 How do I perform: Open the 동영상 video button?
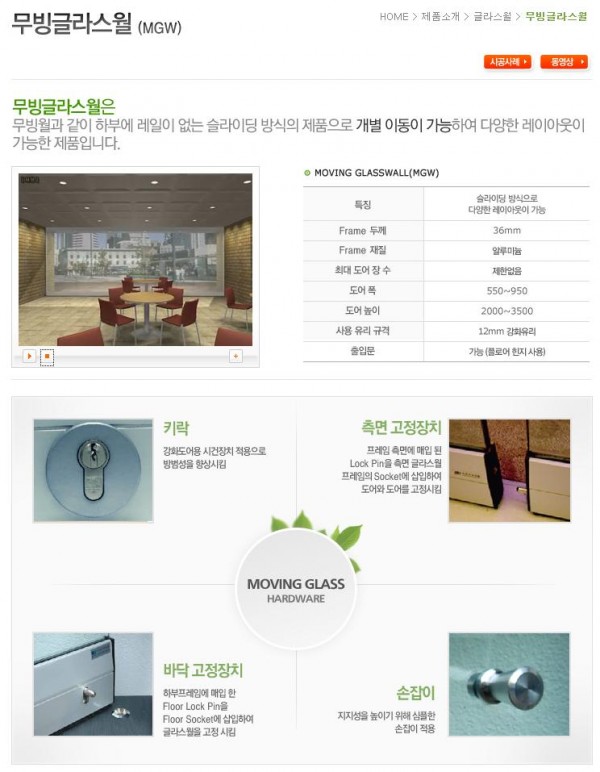(x=564, y=62)
